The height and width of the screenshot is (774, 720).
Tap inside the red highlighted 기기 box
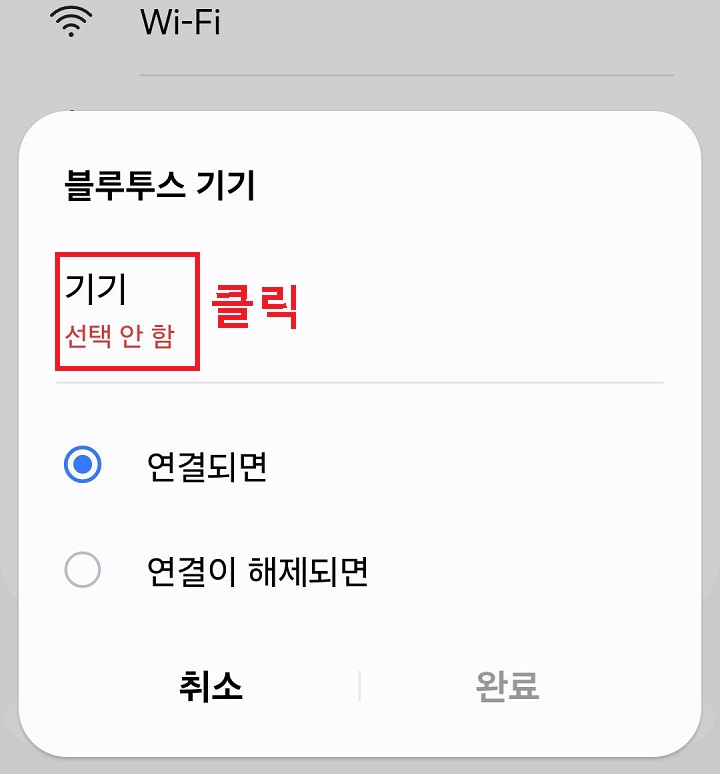pos(125,310)
